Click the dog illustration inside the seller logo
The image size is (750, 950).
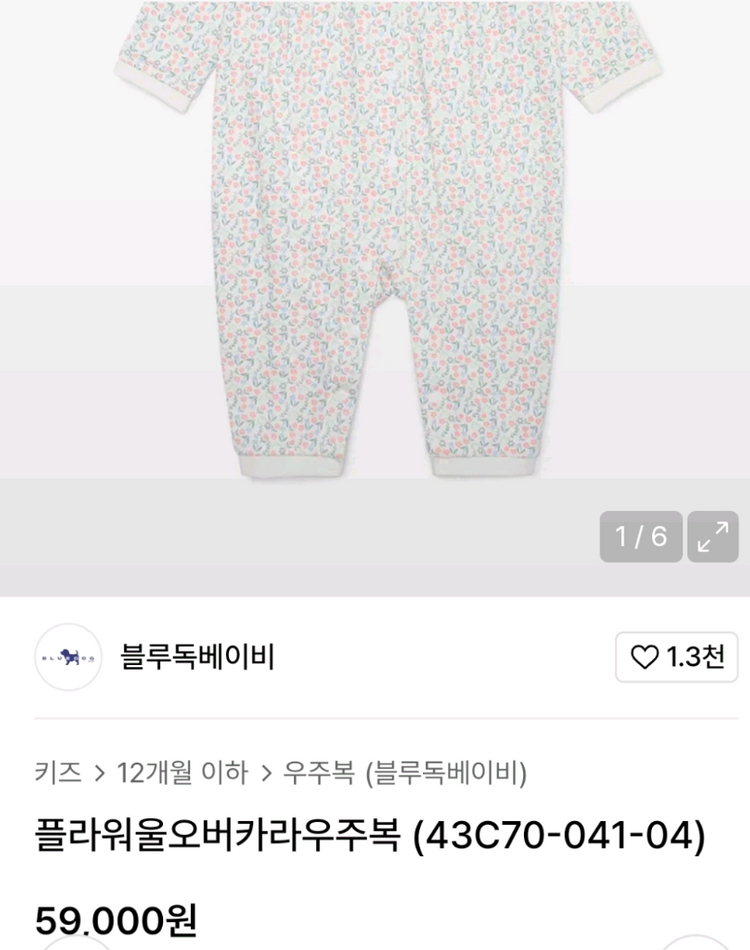click(66, 656)
